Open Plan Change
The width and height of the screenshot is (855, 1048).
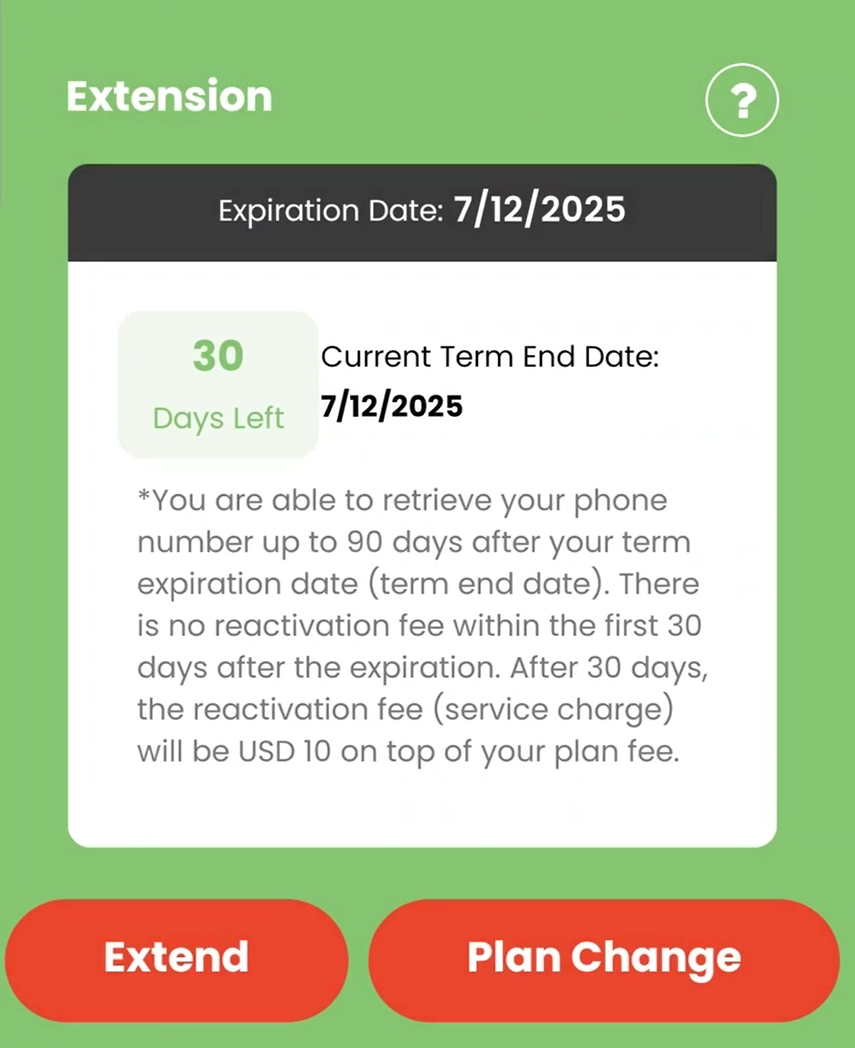pos(603,958)
